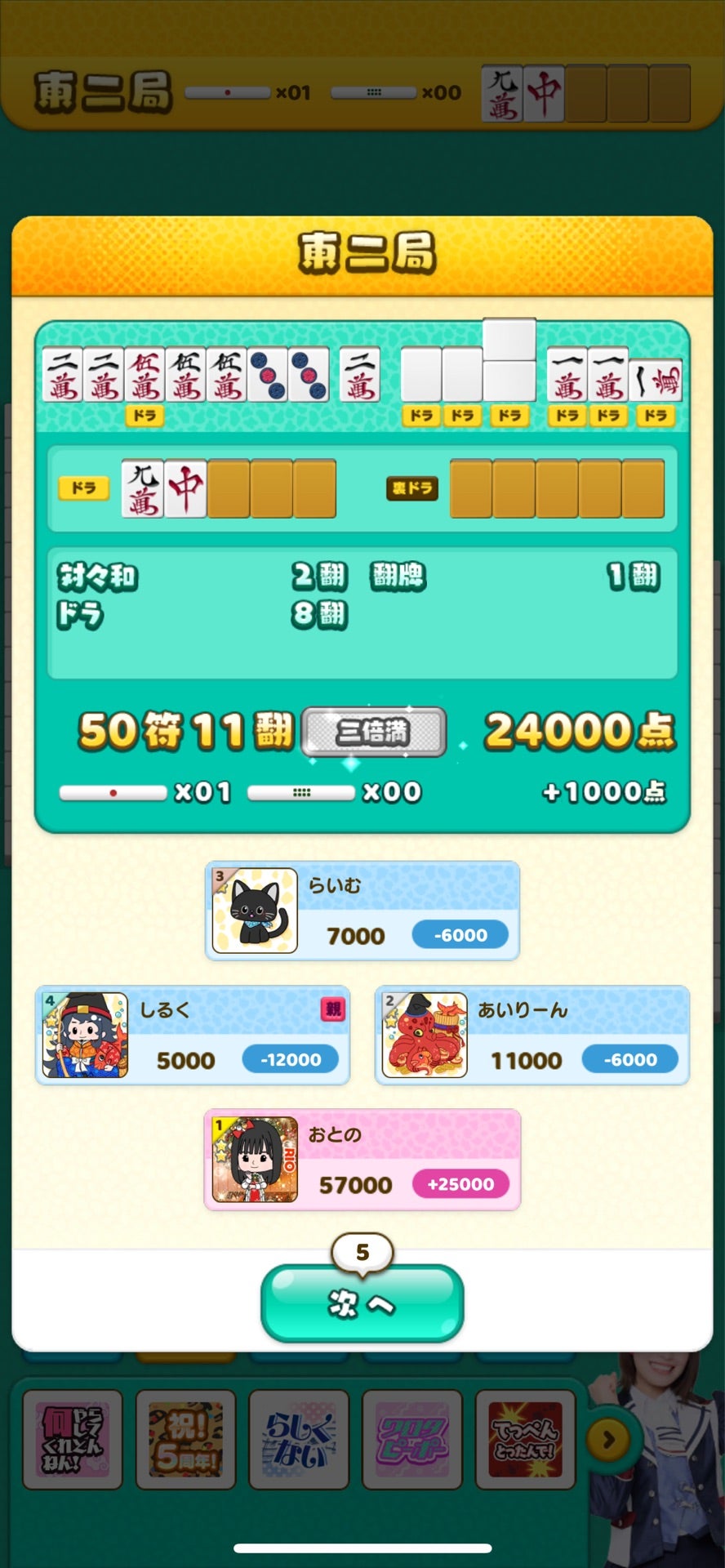Show more stamps with the yellow arrow
Image resolution: width=725 pixels, height=1568 pixels.
[x=608, y=1440]
